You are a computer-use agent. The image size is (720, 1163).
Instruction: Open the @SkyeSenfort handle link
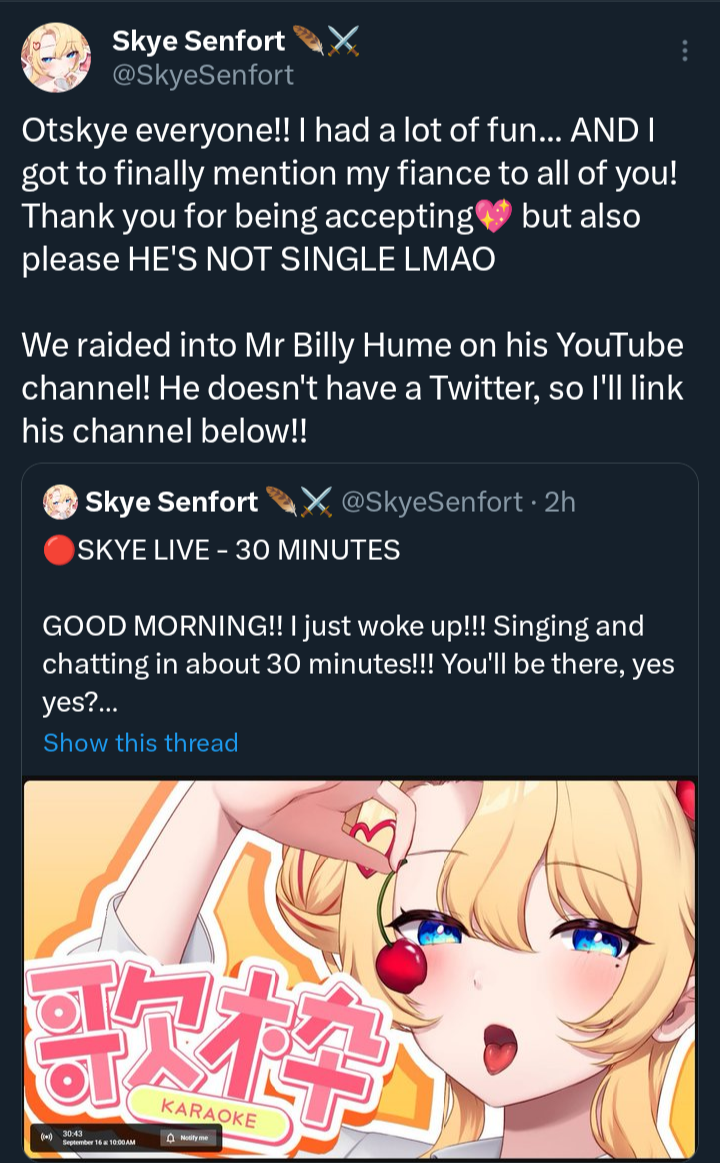[203, 74]
